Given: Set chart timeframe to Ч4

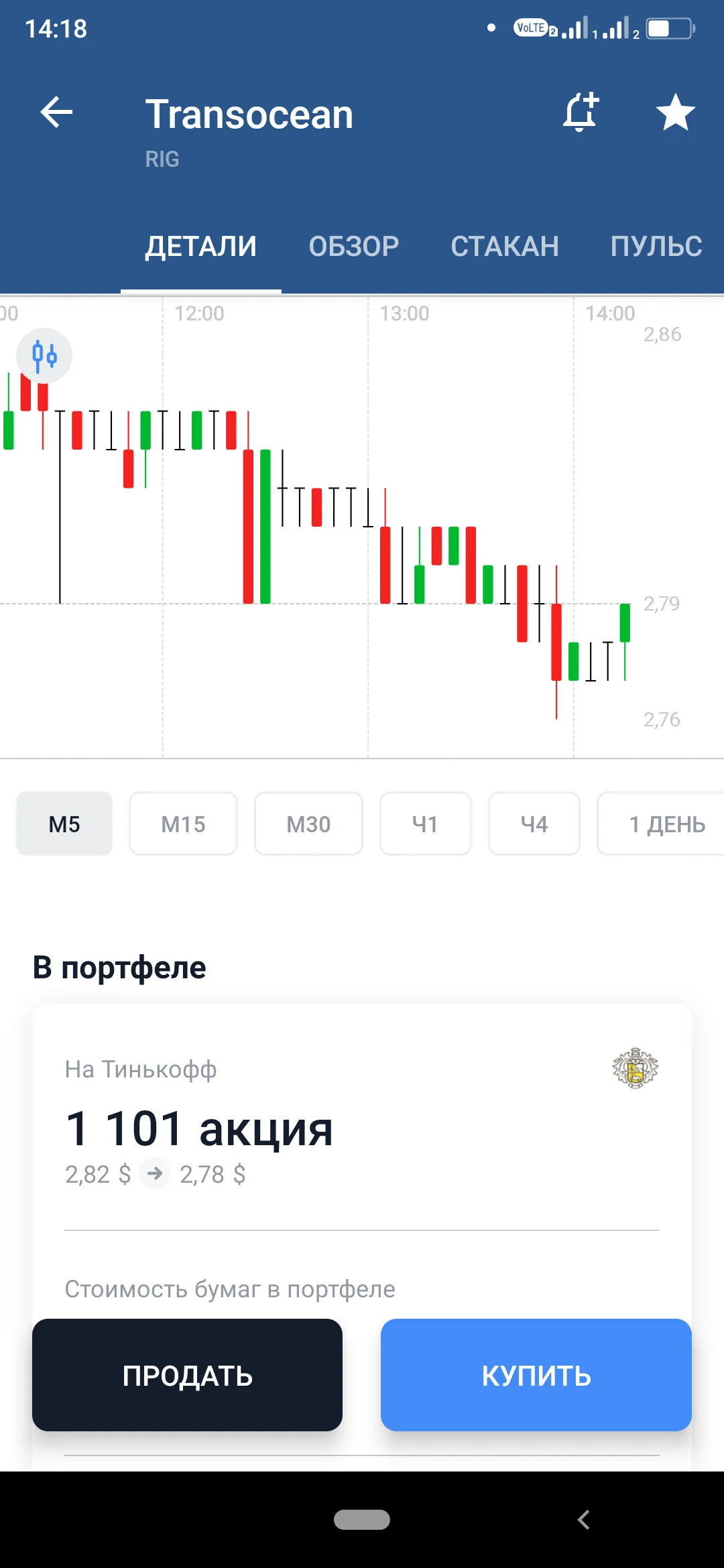Looking at the screenshot, I should pos(534,824).
